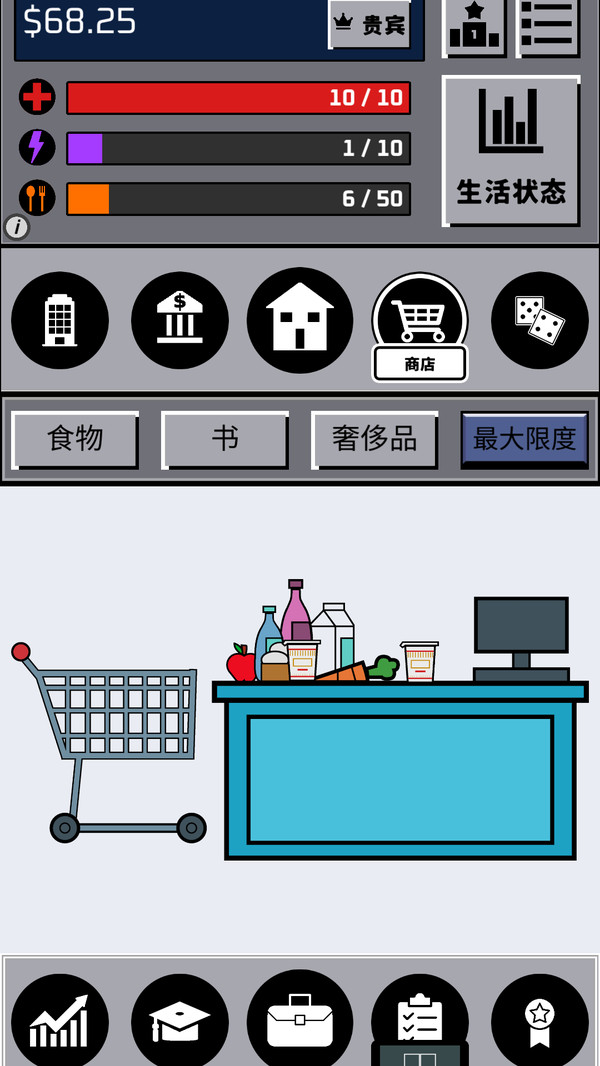The image size is (600, 1066).
Task: Tap the info icon
Action: click(x=17, y=227)
